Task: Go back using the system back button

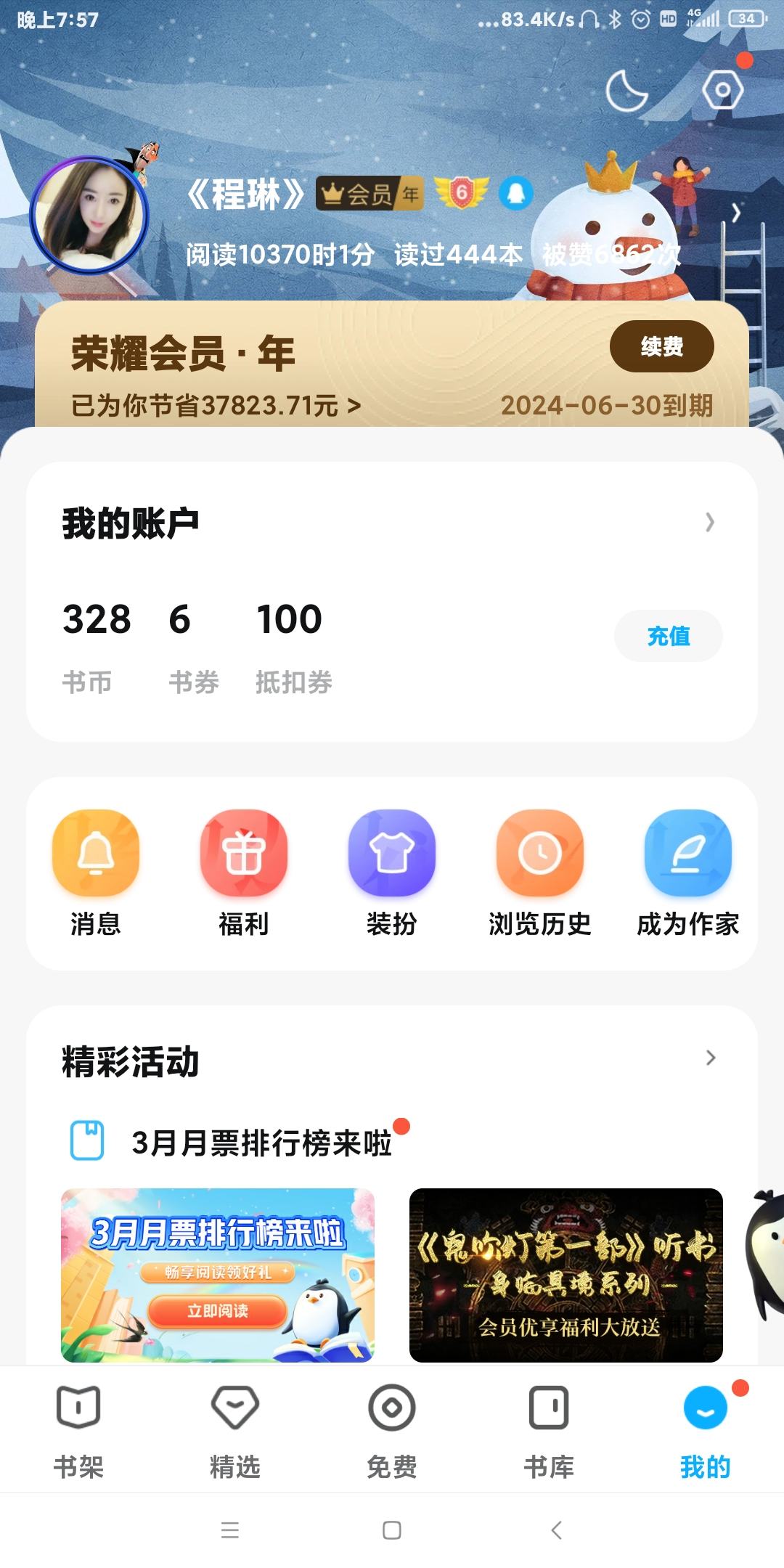Action: tap(556, 1530)
